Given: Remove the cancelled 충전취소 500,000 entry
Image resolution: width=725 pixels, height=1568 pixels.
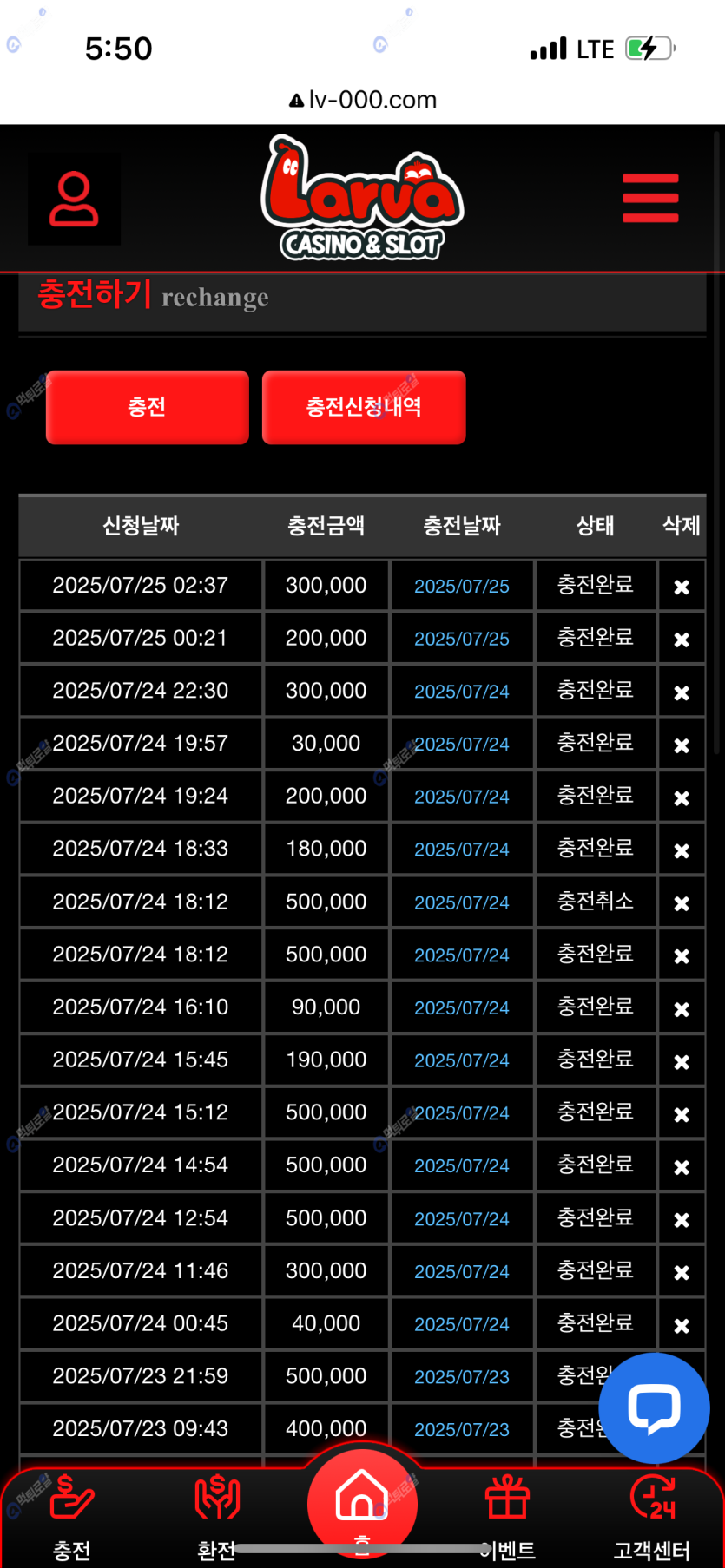Looking at the screenshot, I should pos(682,903).
